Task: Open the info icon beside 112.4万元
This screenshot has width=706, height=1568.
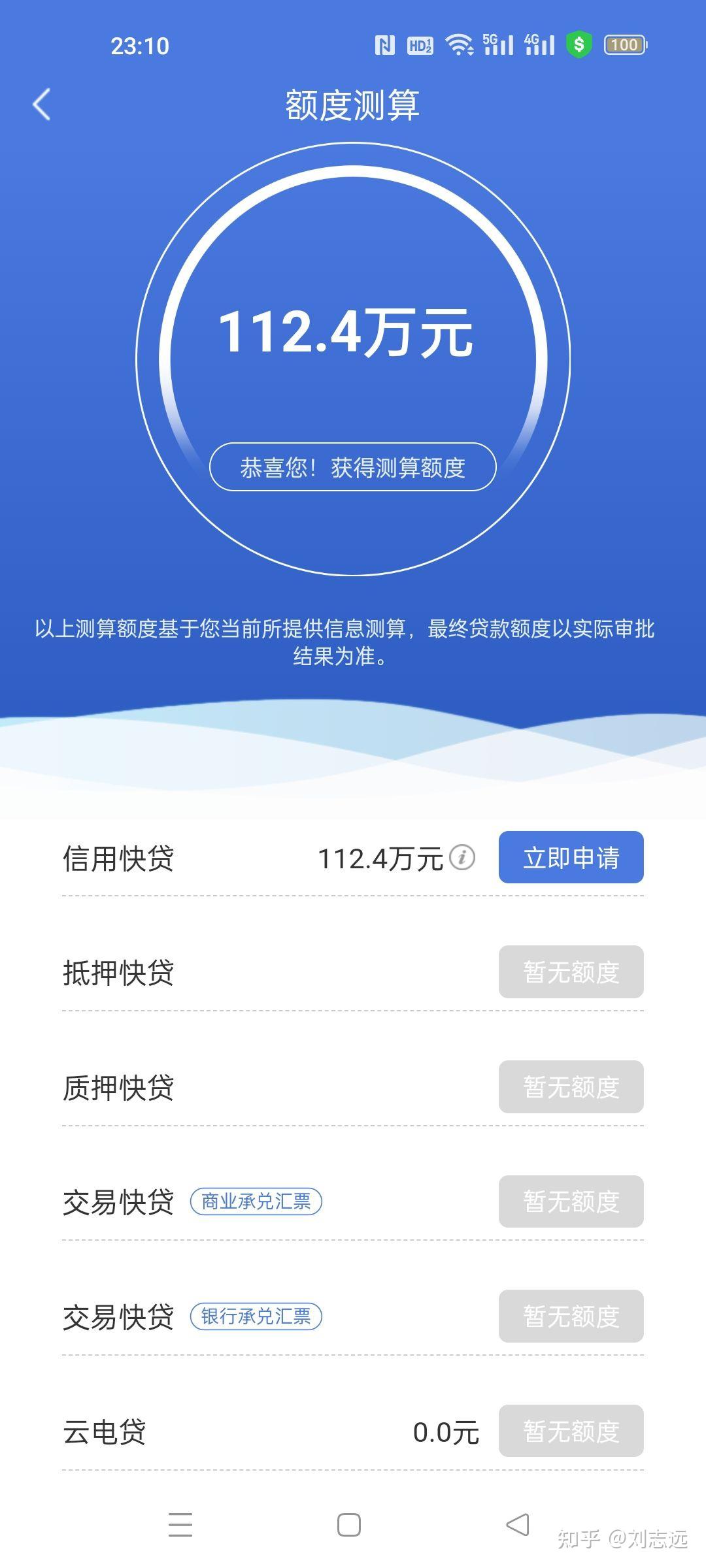Action: pyautogui.click(x=462, y=857)
